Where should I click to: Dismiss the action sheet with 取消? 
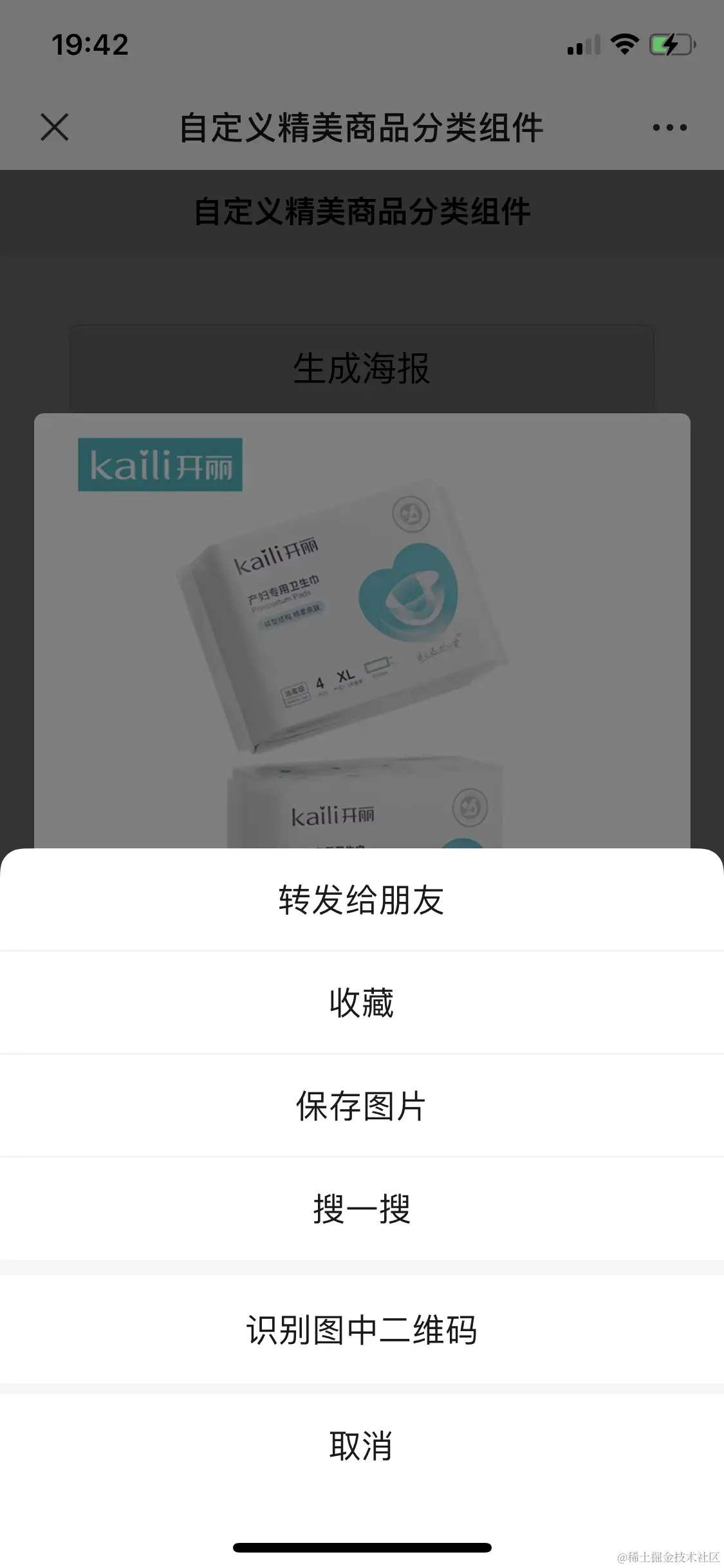point(362,1446)
